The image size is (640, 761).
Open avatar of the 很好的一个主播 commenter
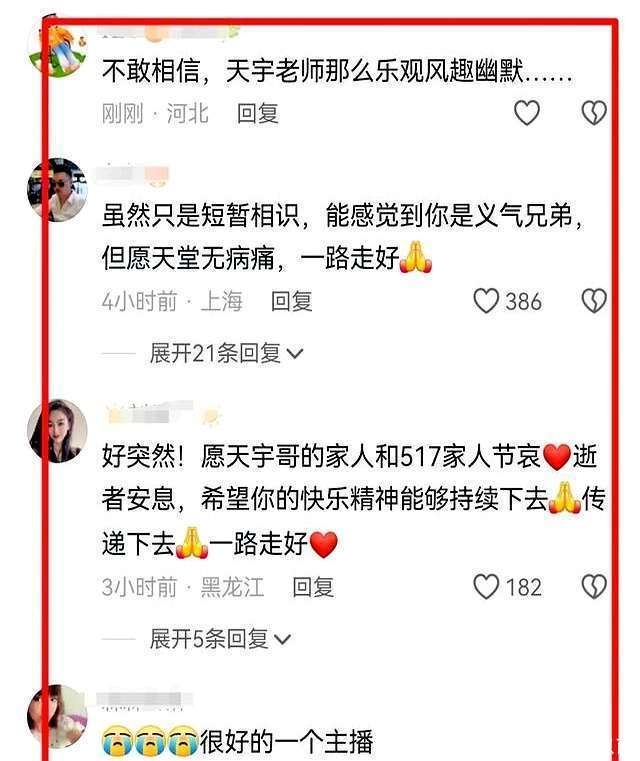(57, 717)
